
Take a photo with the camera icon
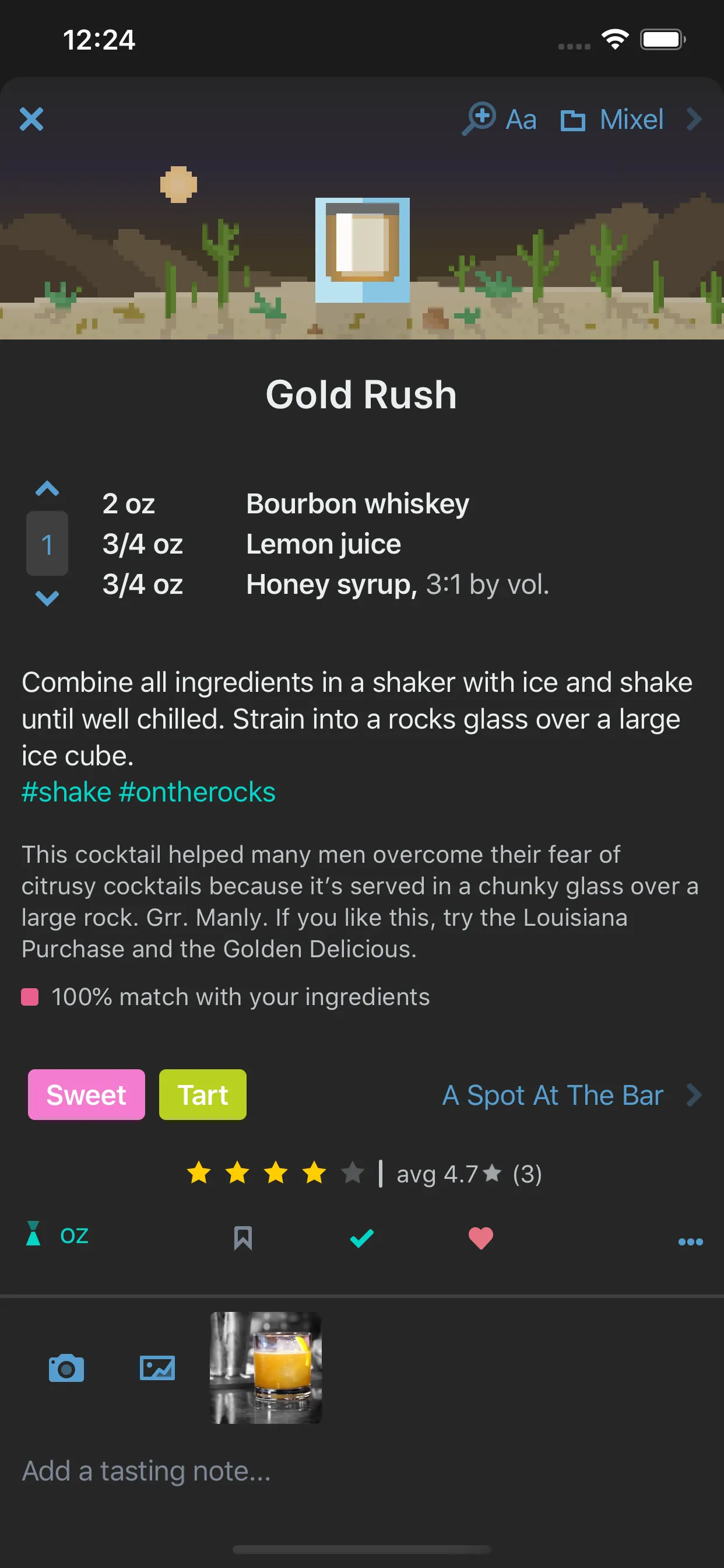click(x=66, y=1368)
